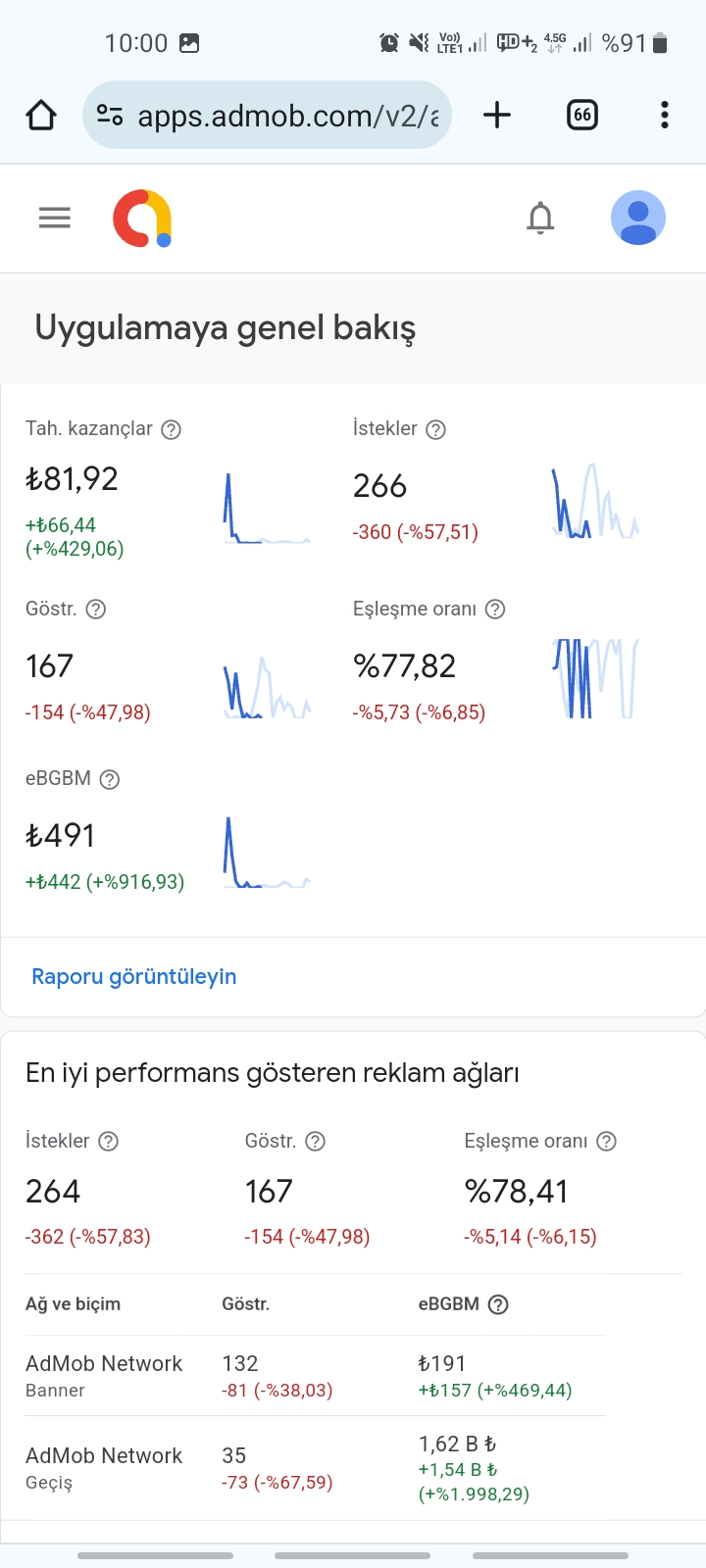The width and height of the screenshot is (706, 1568).
Task: Tap the help icon next to Tah. kazançlar
Action: (171, 429)
